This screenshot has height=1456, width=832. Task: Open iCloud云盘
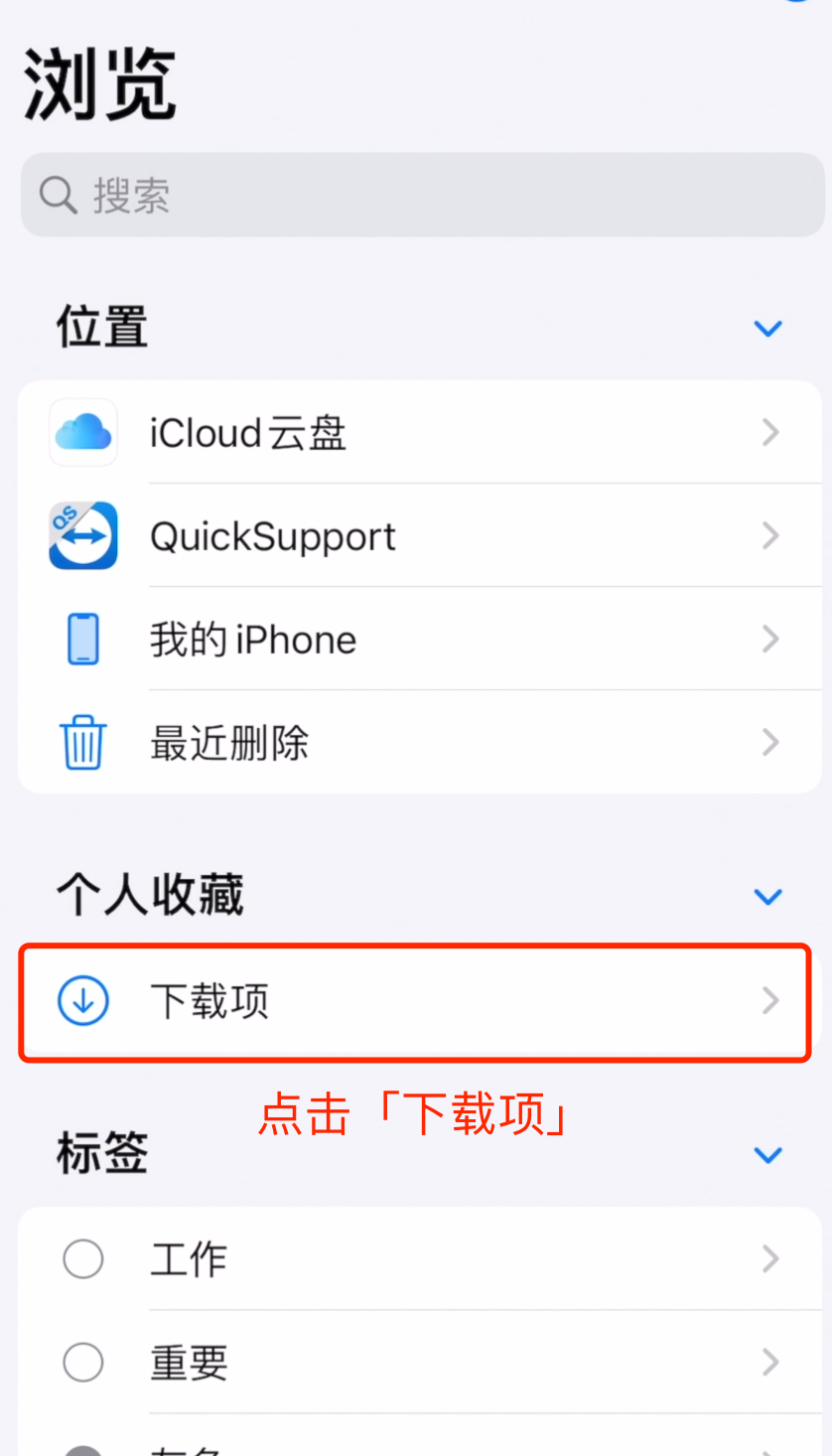point(419,433)
